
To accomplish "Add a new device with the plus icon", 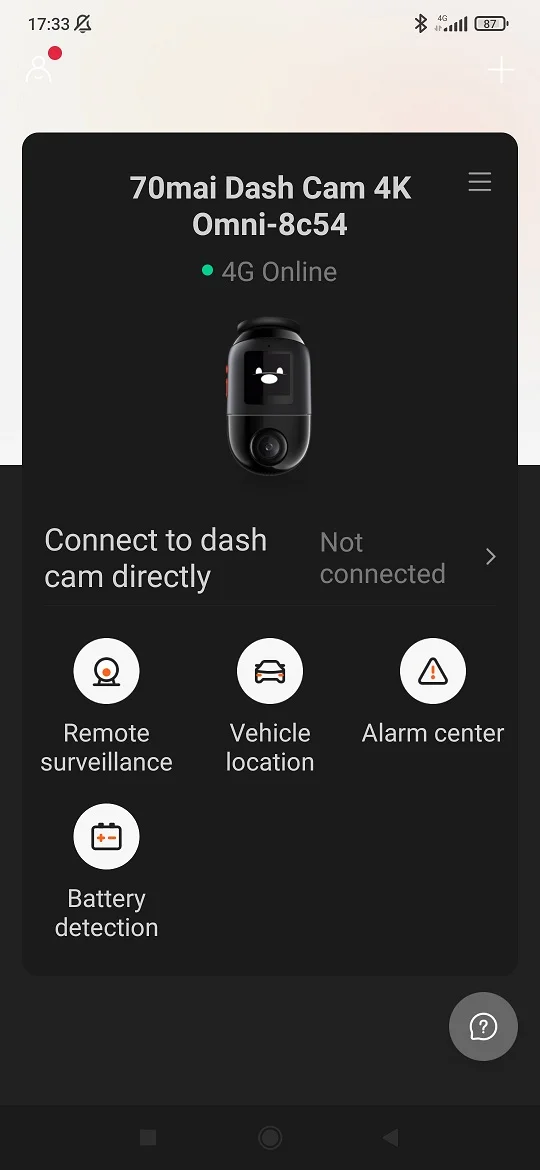I will click(501, 70).
